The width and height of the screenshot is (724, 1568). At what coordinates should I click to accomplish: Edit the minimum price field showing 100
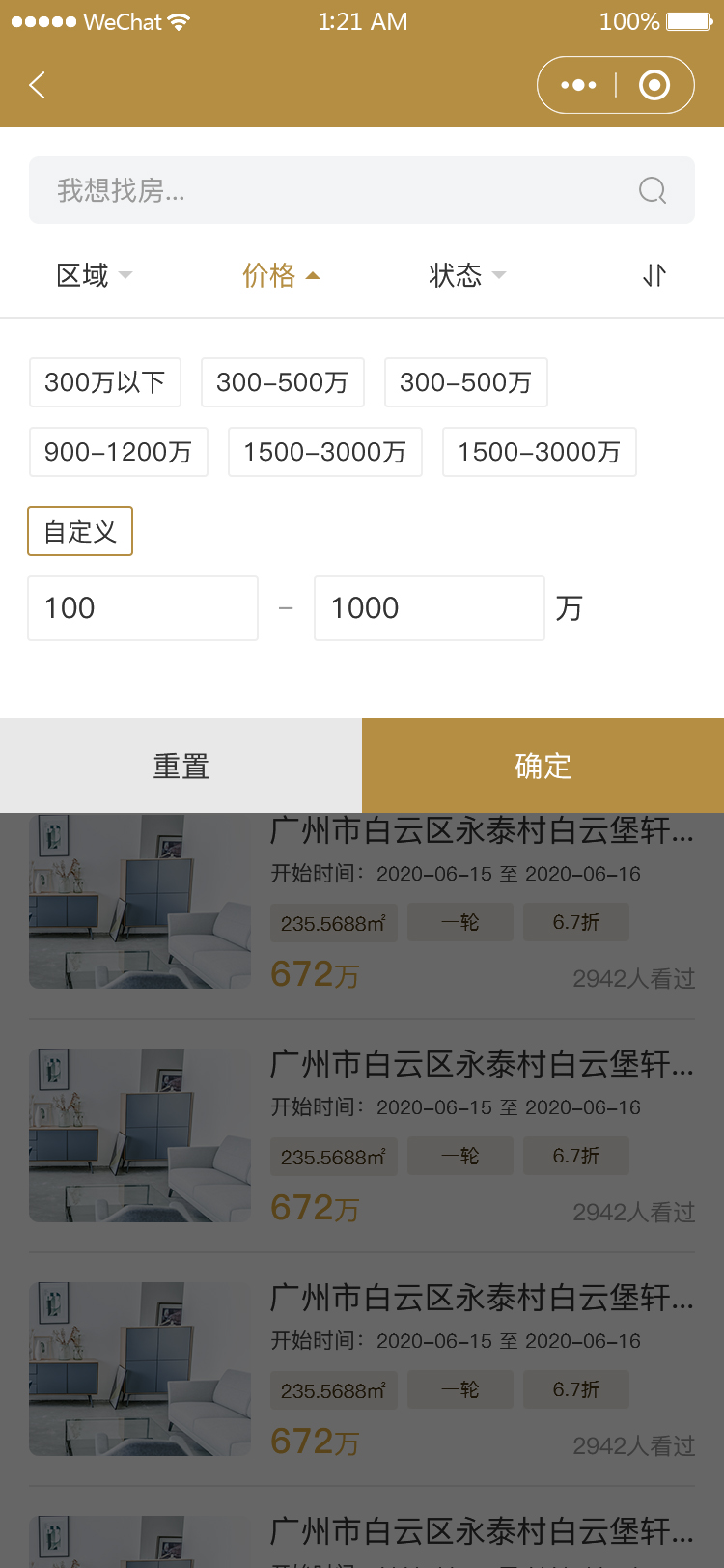coord(143,608)
